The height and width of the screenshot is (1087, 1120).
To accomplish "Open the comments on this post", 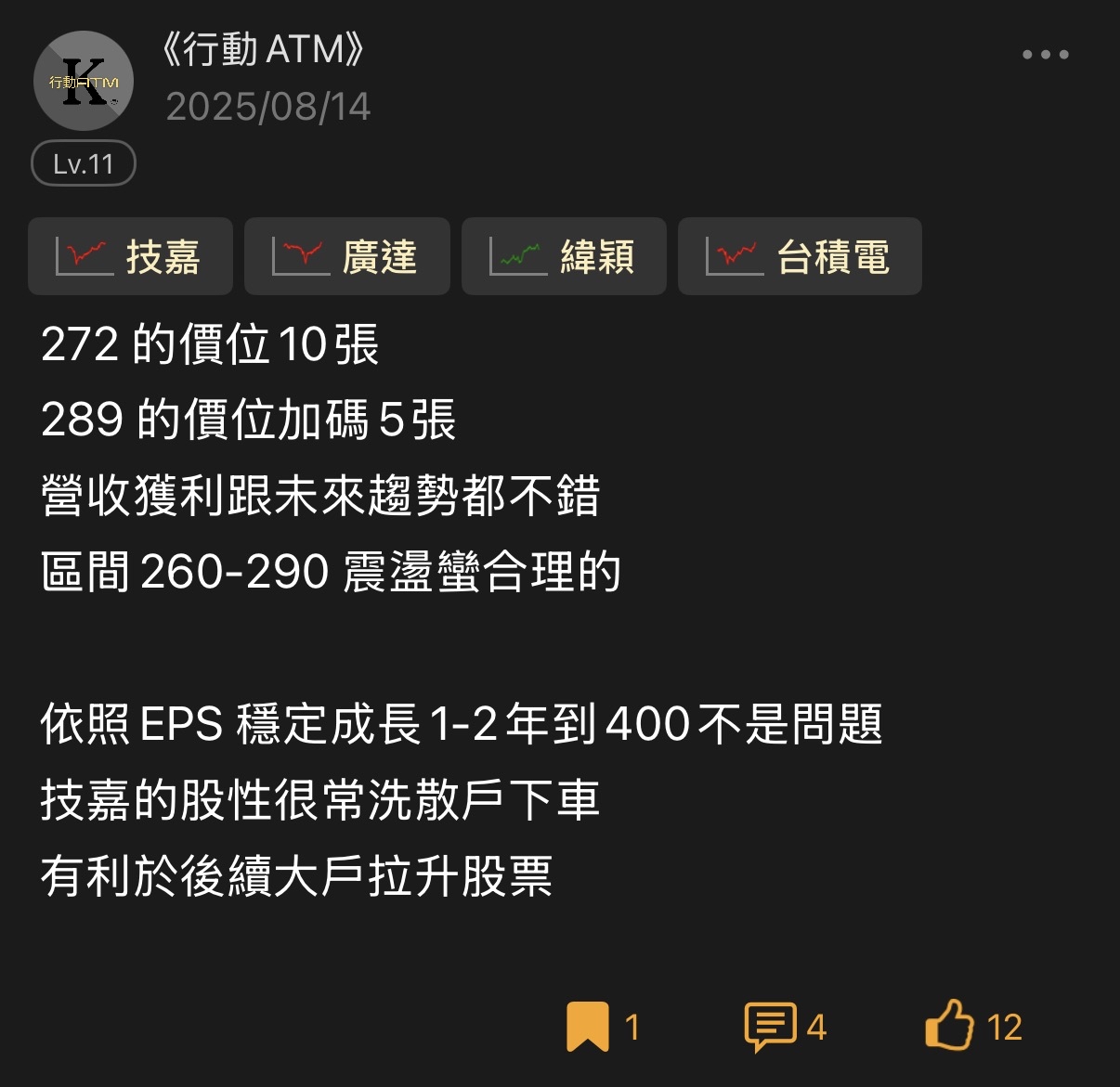I will pos(771,1027).
